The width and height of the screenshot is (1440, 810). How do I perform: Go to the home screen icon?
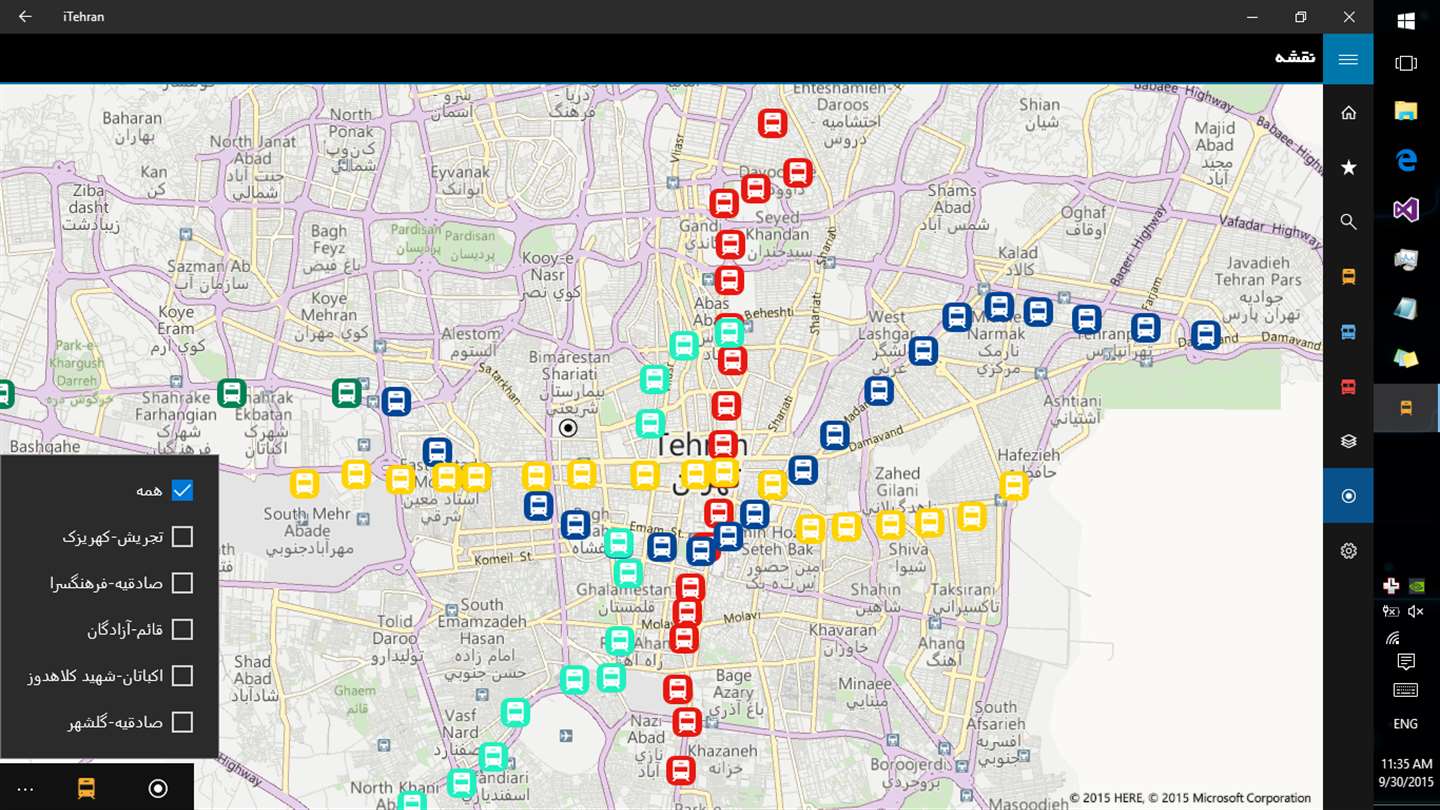[1348, 113]
